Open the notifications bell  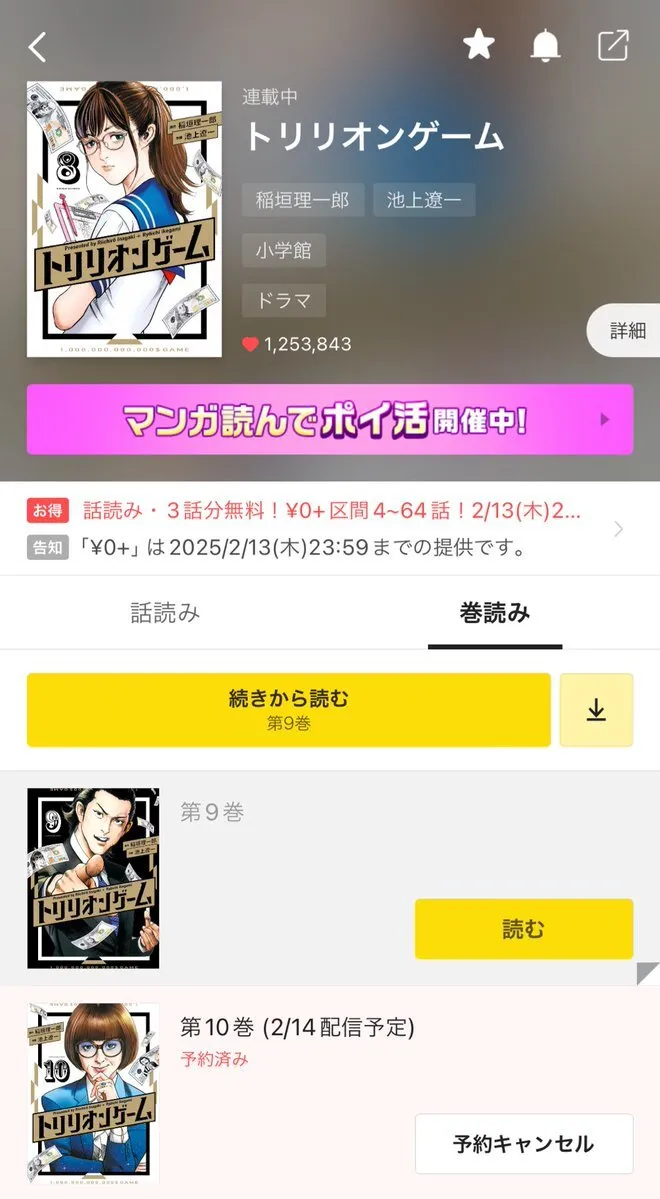pos(545,45)
